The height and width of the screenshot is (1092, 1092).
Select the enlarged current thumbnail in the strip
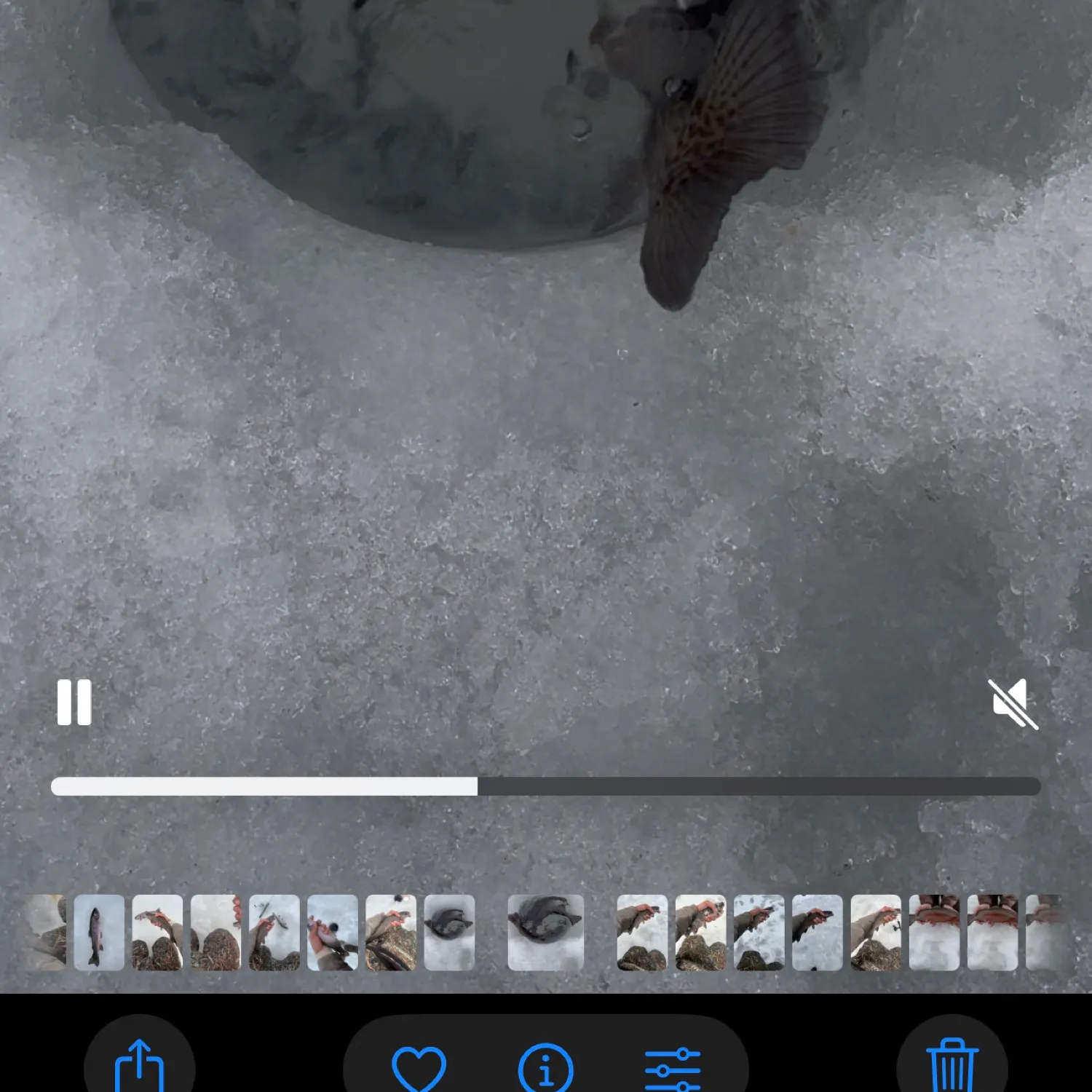545,933
